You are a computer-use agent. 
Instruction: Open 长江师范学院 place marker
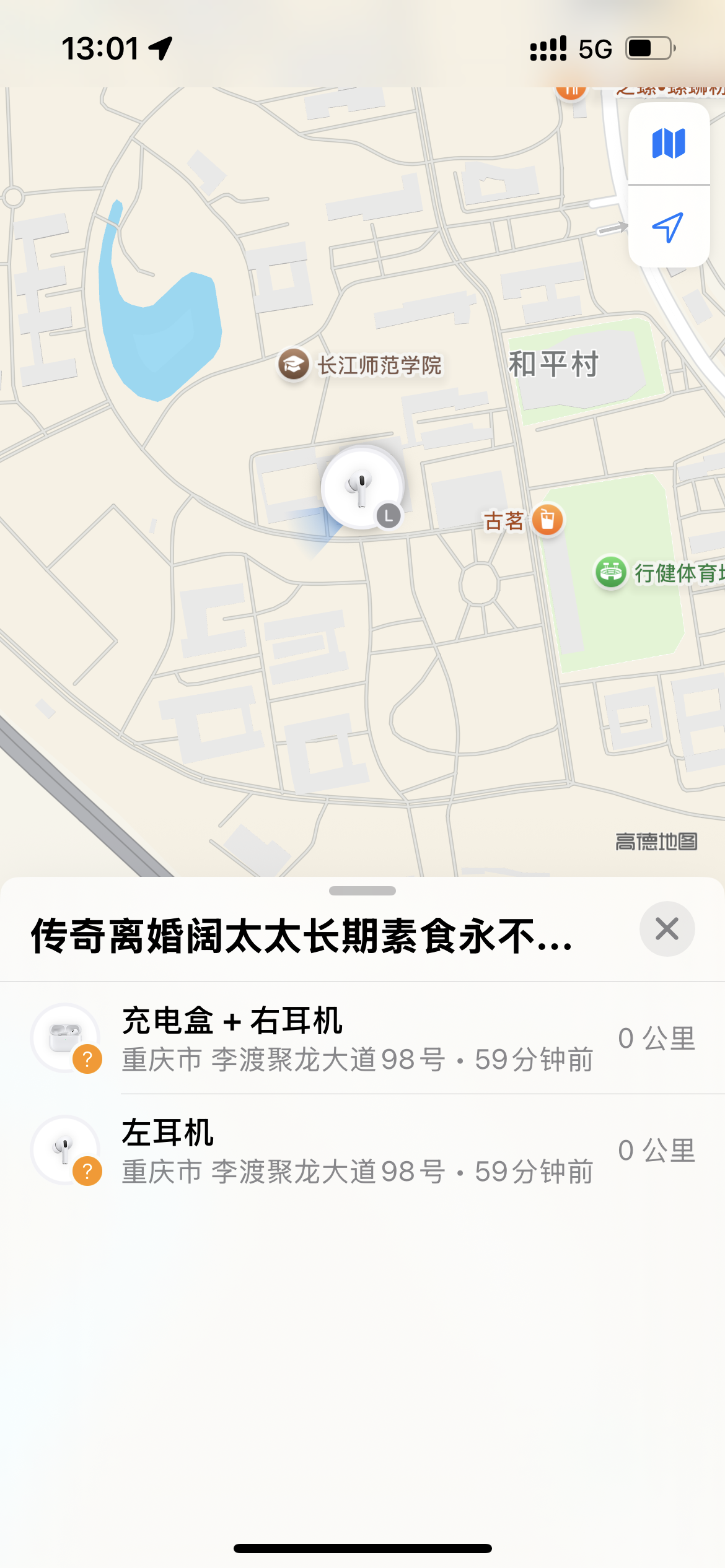coord(294,364)
